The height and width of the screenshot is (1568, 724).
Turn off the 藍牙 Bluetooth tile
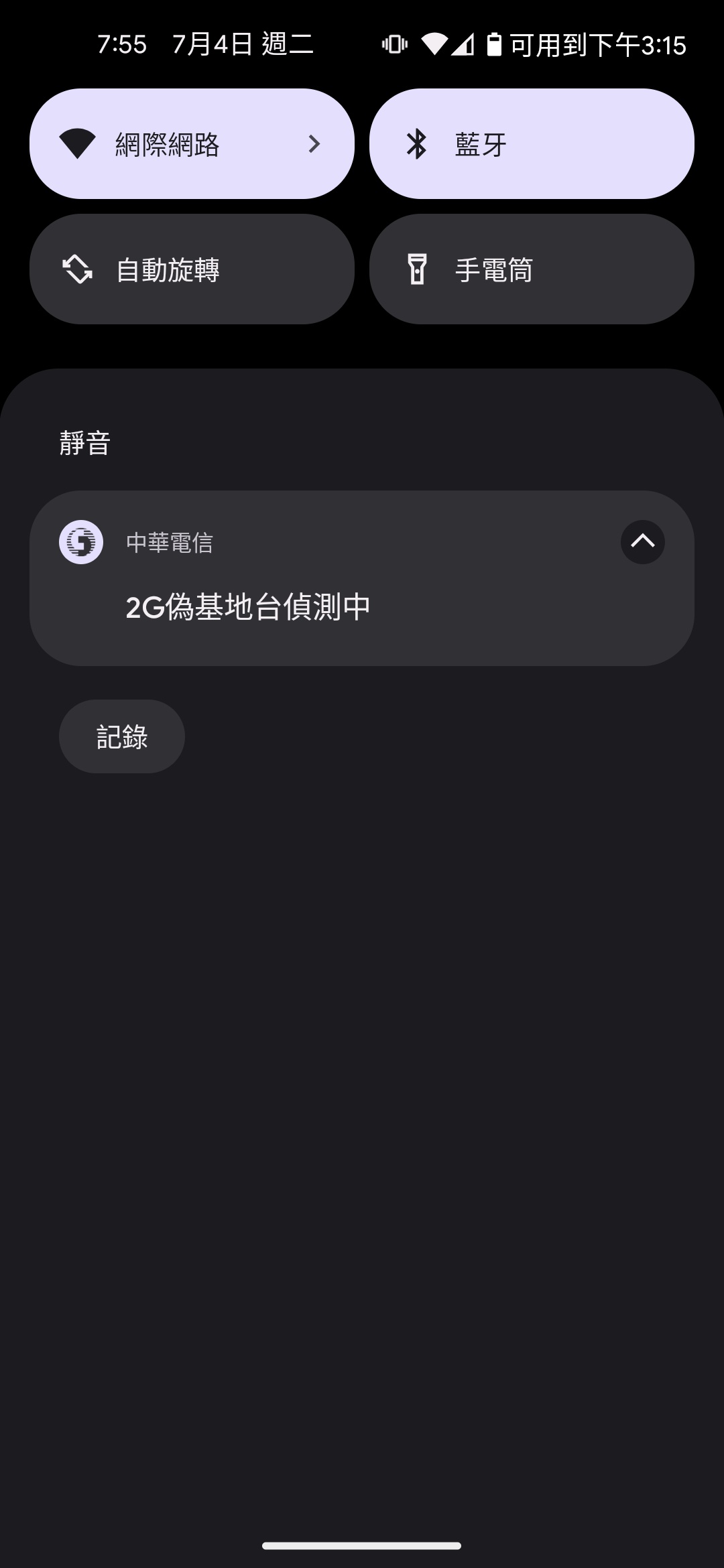click(531, 144)
